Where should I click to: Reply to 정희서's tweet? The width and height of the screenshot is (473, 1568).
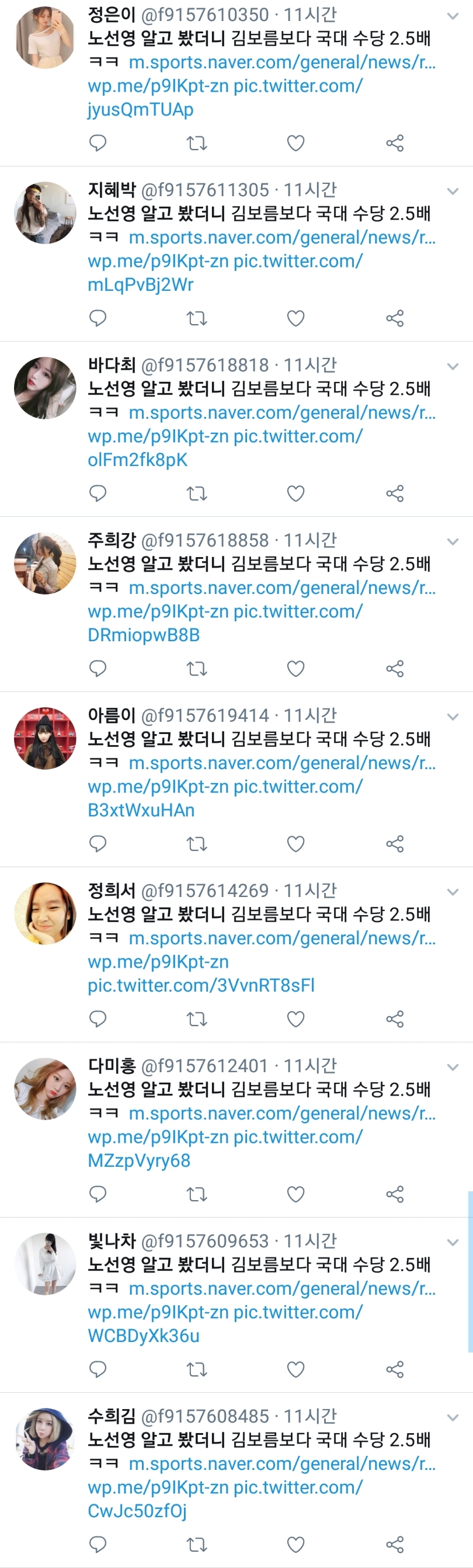pyautogui.click(x=98, y=1019)
